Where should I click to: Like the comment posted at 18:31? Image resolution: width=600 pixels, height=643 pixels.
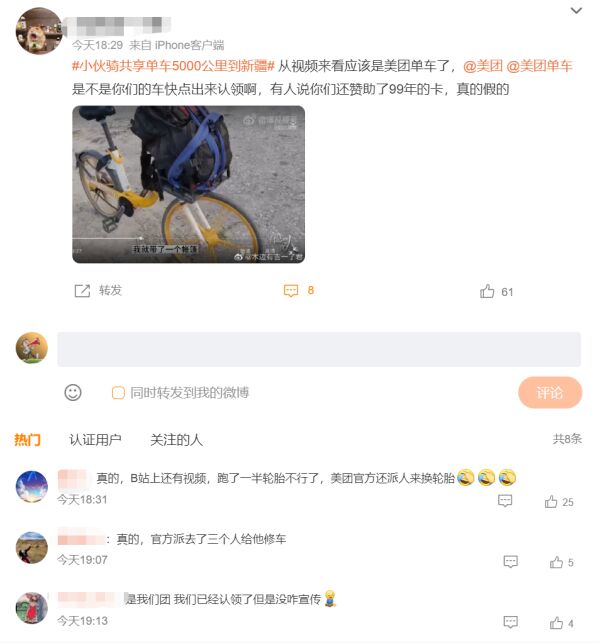coord(557,502)
